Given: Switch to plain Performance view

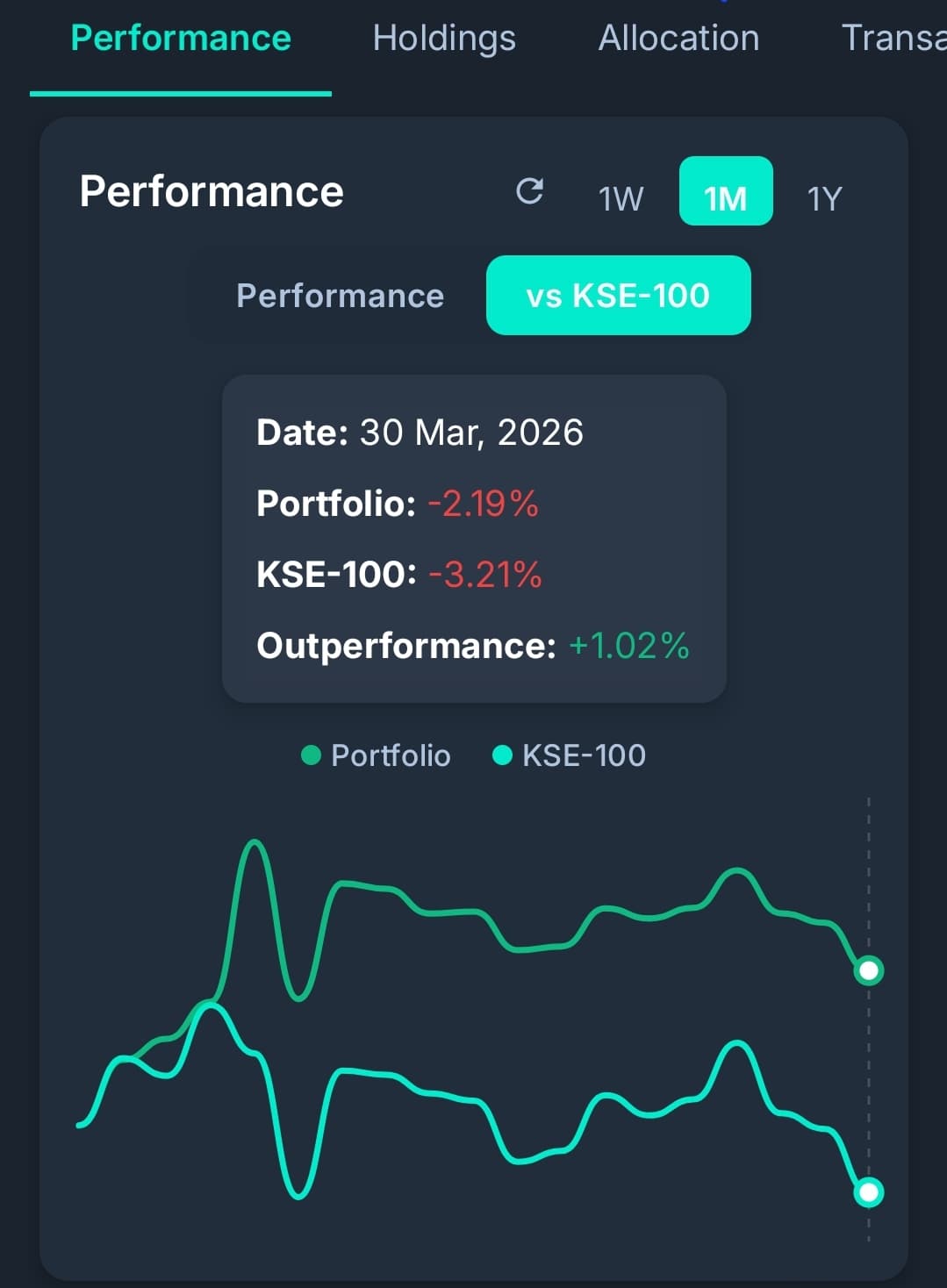Looking at the screenshot, I should pyautogui.click(x=340, y=296).
